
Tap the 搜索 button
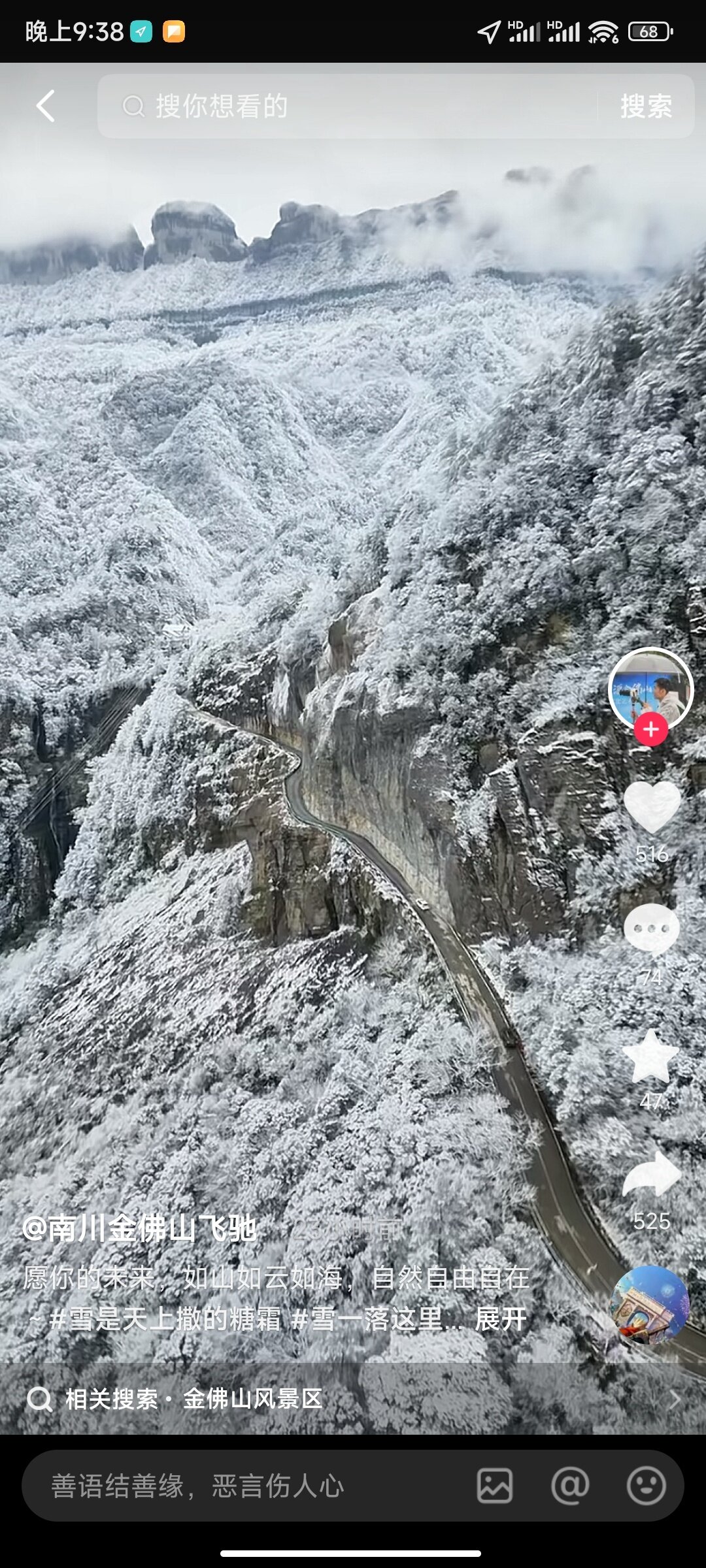646,106
